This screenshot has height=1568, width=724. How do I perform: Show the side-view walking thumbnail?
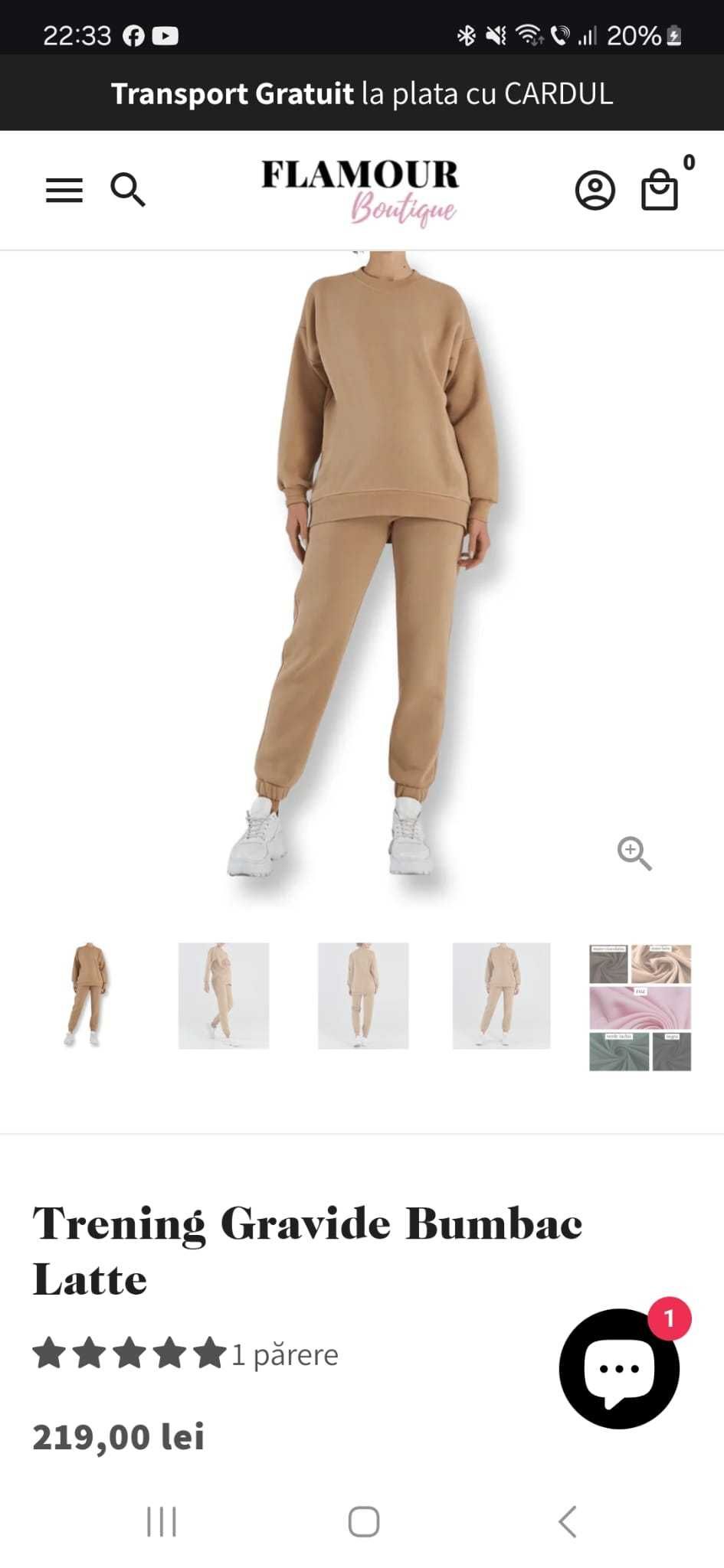pos(224,995)
